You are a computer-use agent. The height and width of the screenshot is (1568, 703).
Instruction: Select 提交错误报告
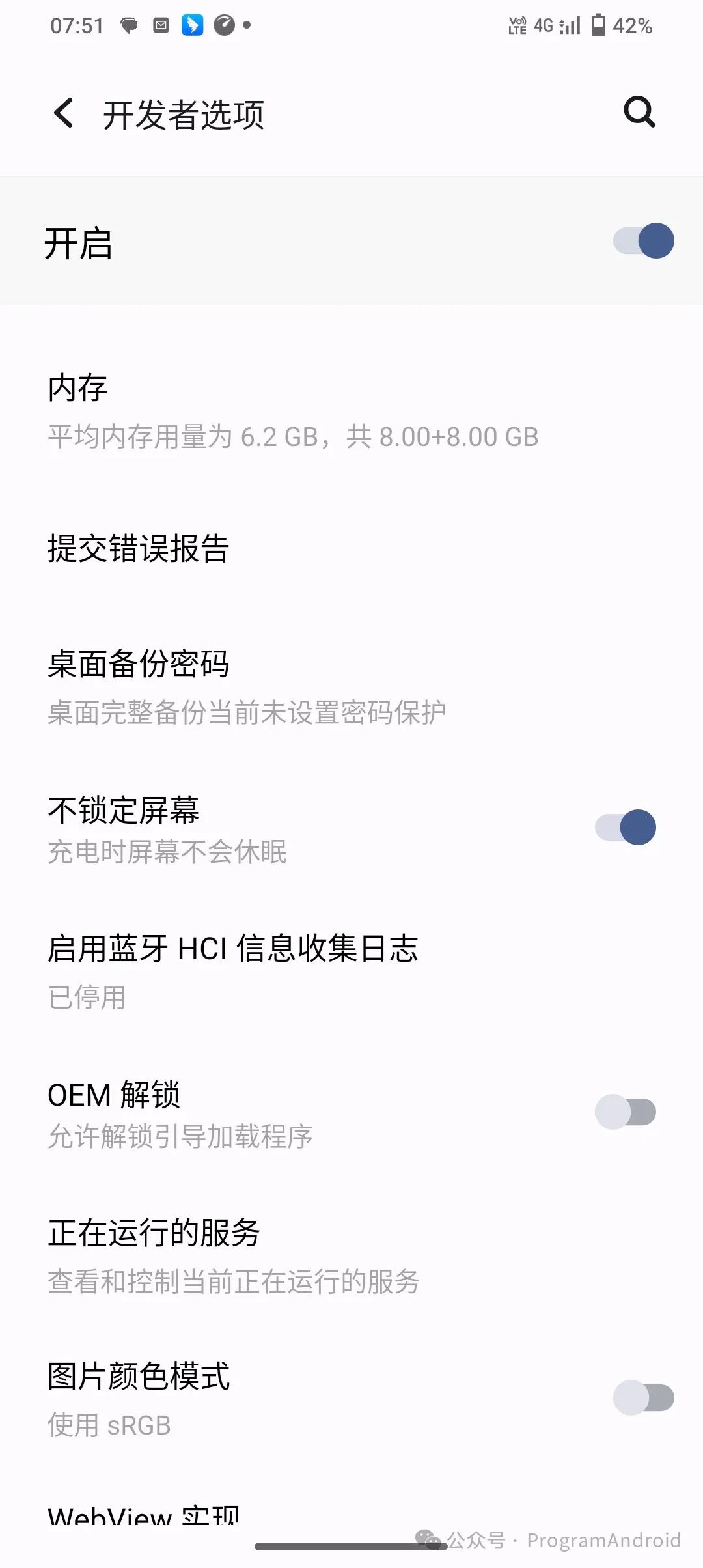139,548
